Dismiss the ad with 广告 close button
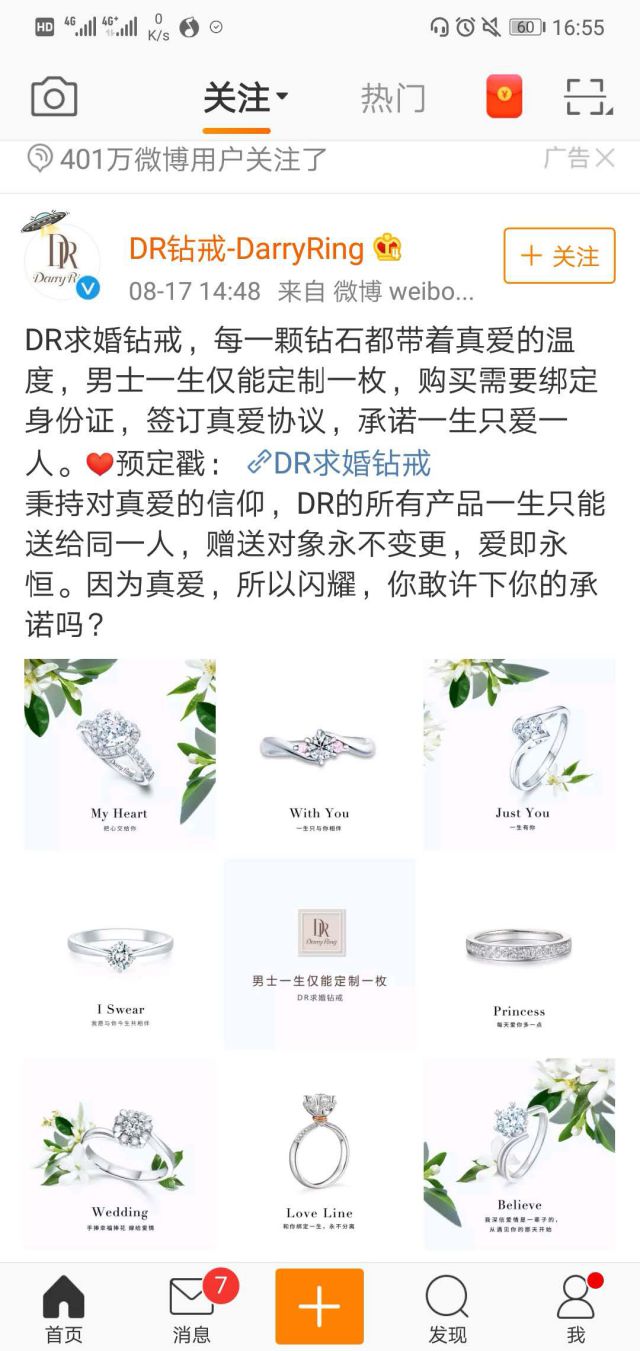The width and height of the screenshot is (640, 1351). point(604,158)
